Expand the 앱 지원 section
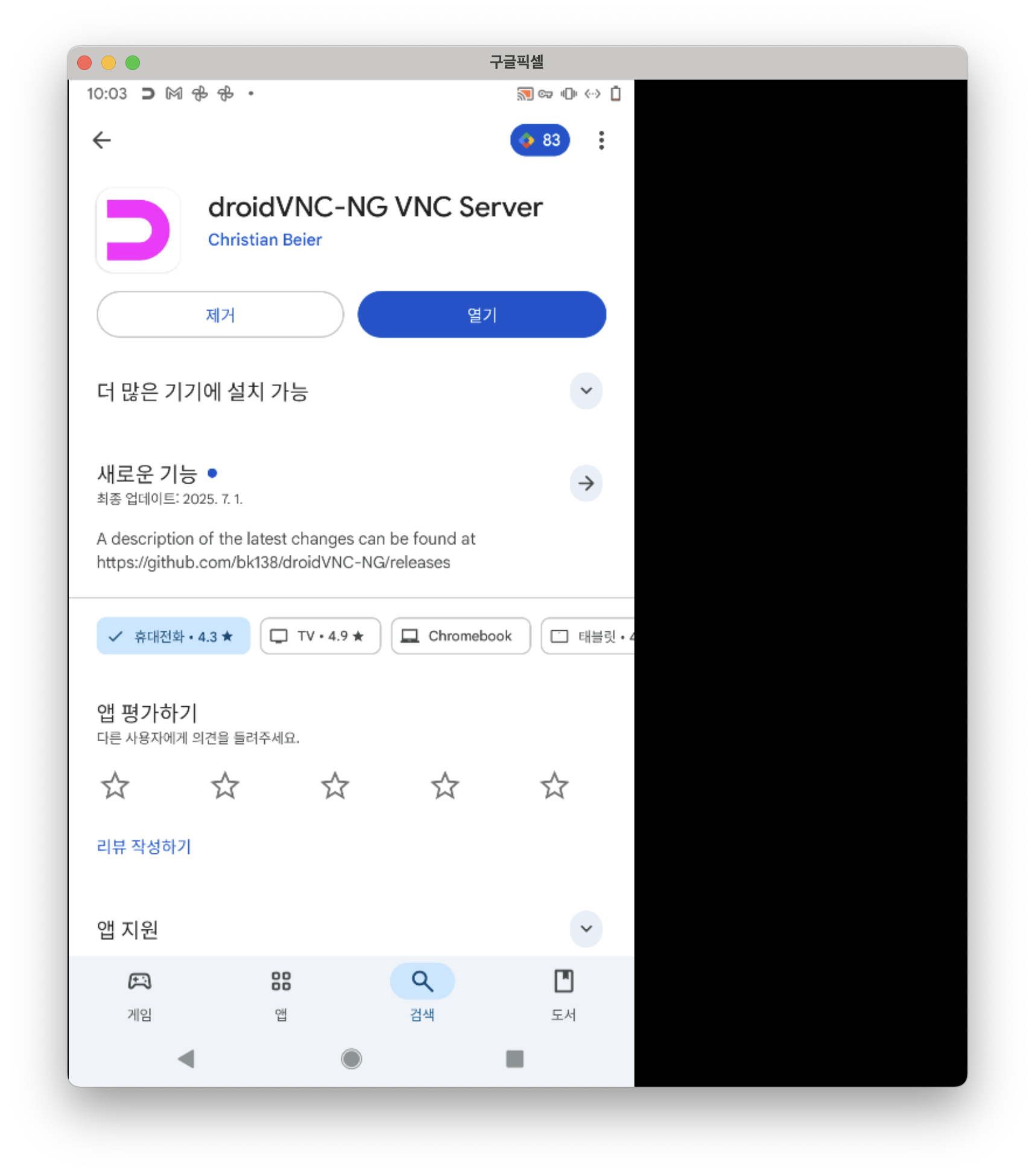Screen dimensions: 1035x1176 click(x=586, y=929)
